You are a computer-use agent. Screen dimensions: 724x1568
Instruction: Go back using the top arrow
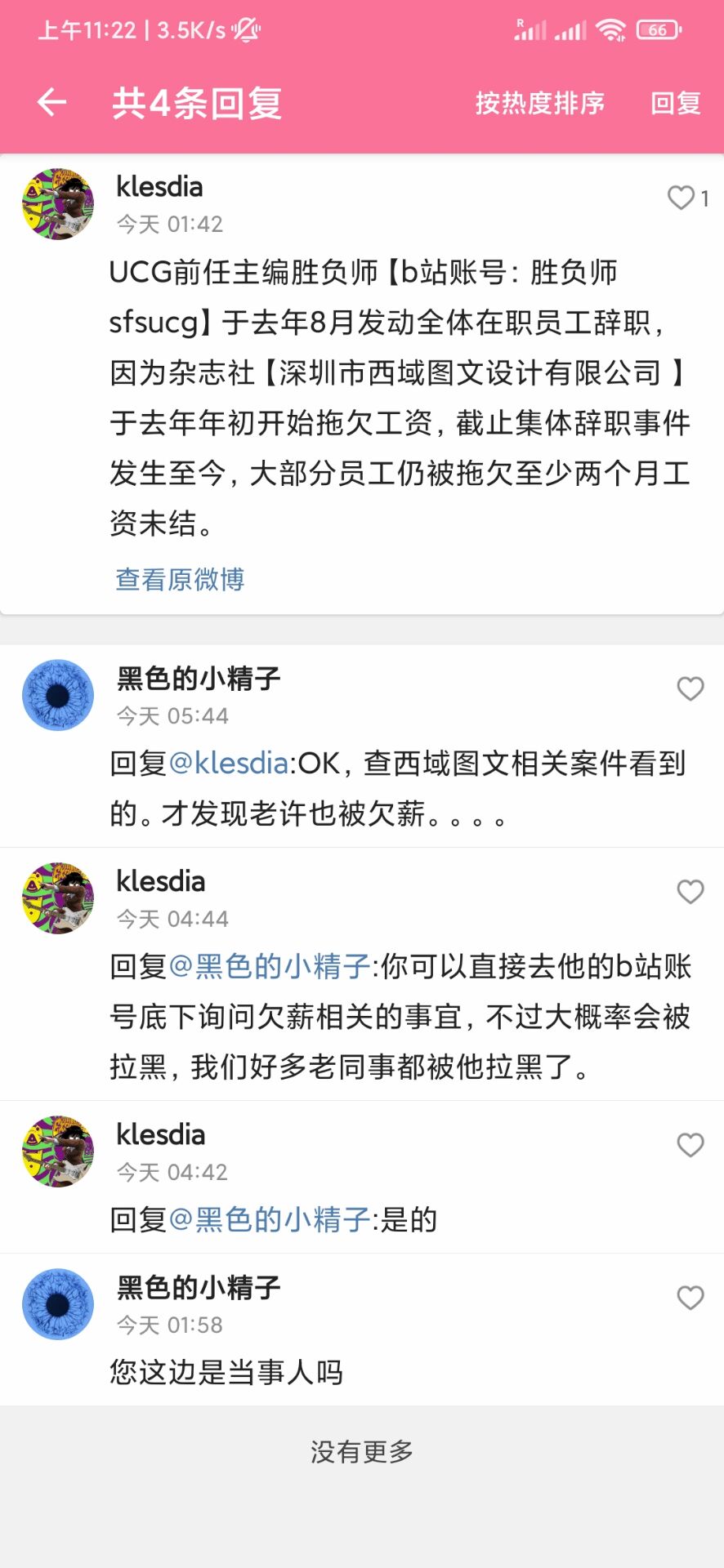click(52, 102)
